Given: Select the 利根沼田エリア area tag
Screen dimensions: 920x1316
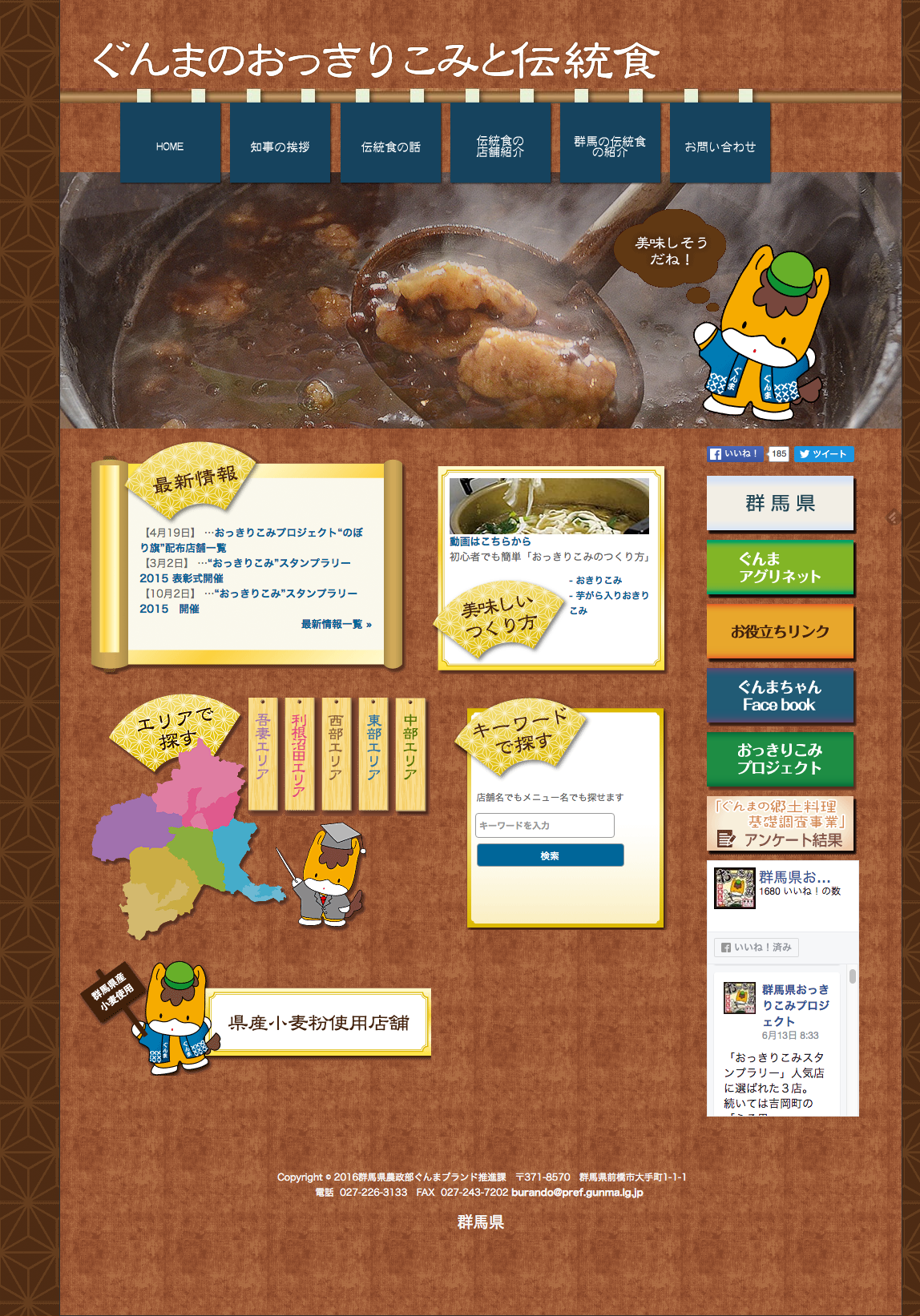Looking at the screenshot, I should coord(299,753).
